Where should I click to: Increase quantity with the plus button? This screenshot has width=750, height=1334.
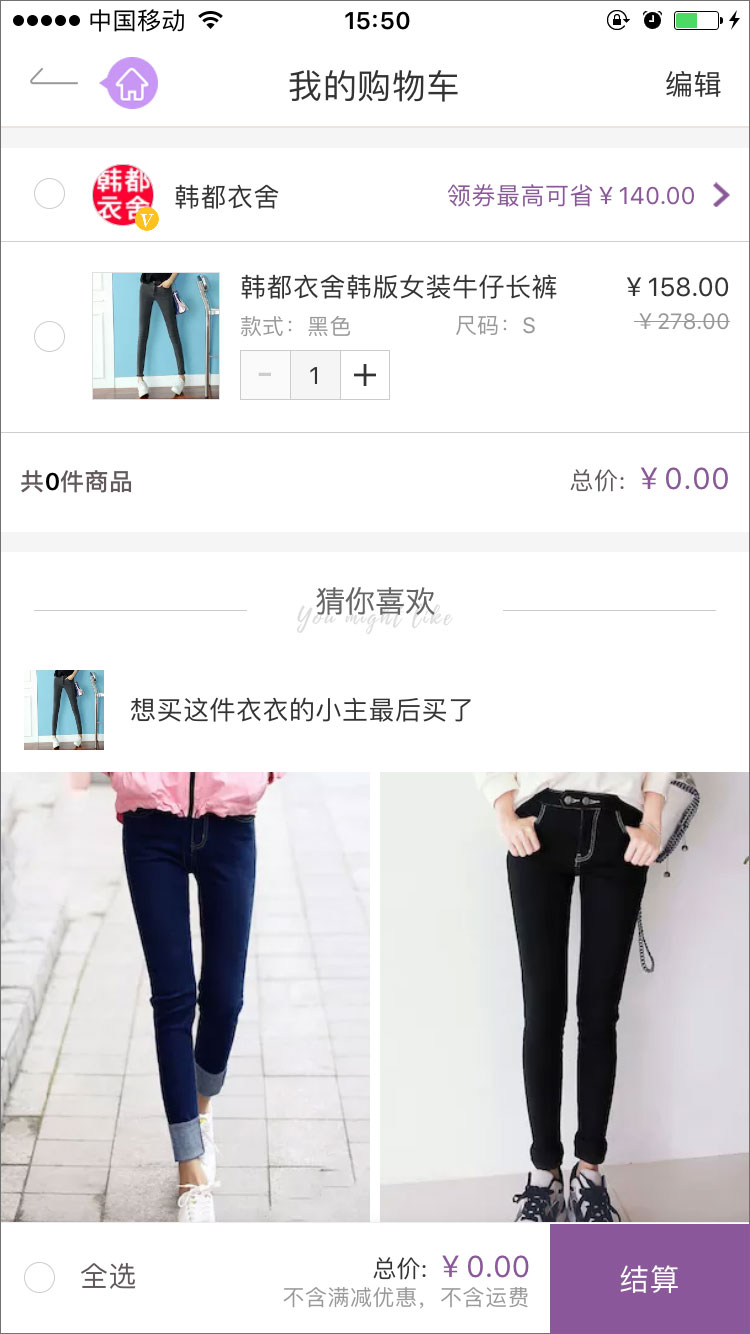365,375
